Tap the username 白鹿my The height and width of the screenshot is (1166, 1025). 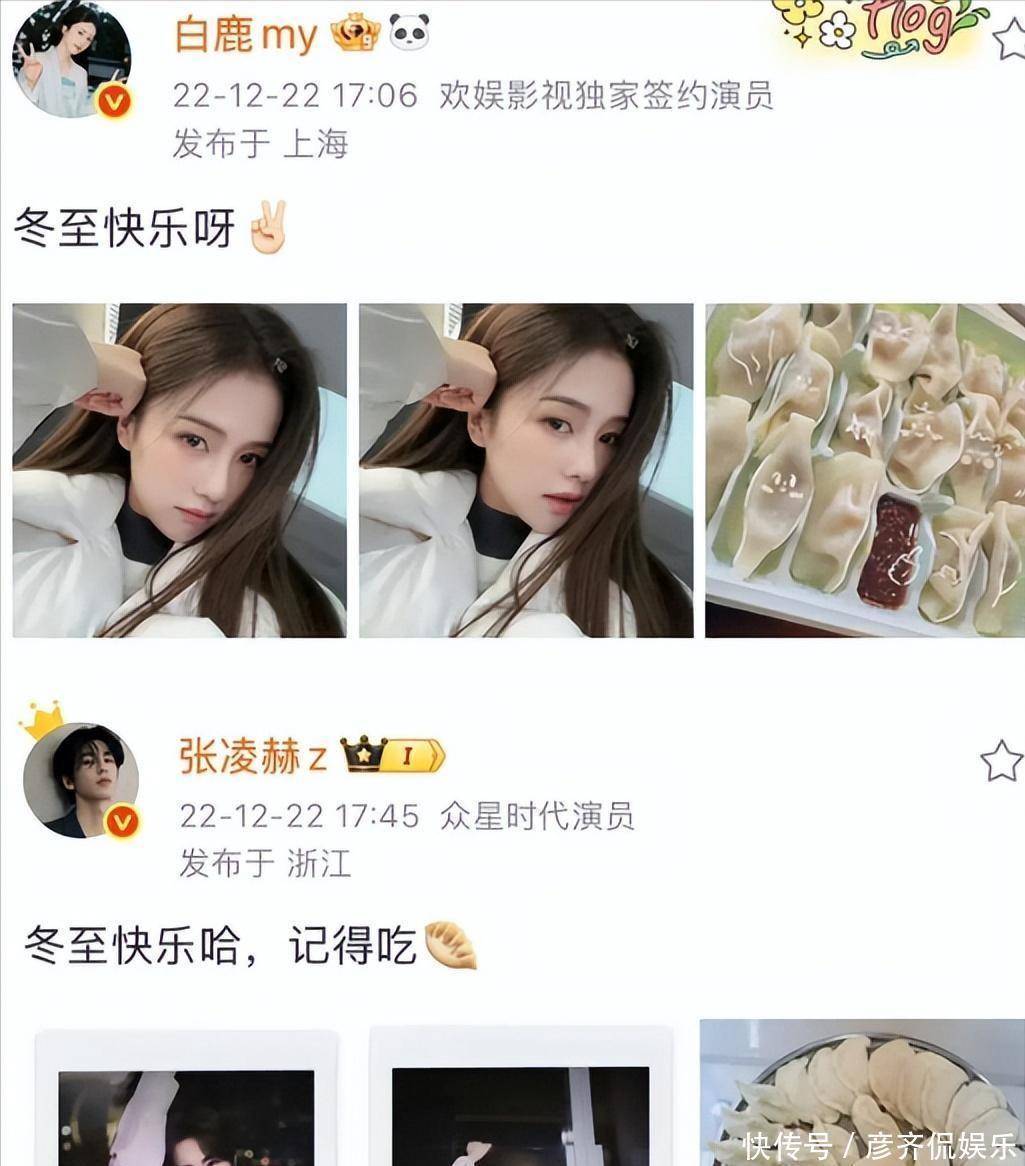pyautogui.click(x=246, y=36)
